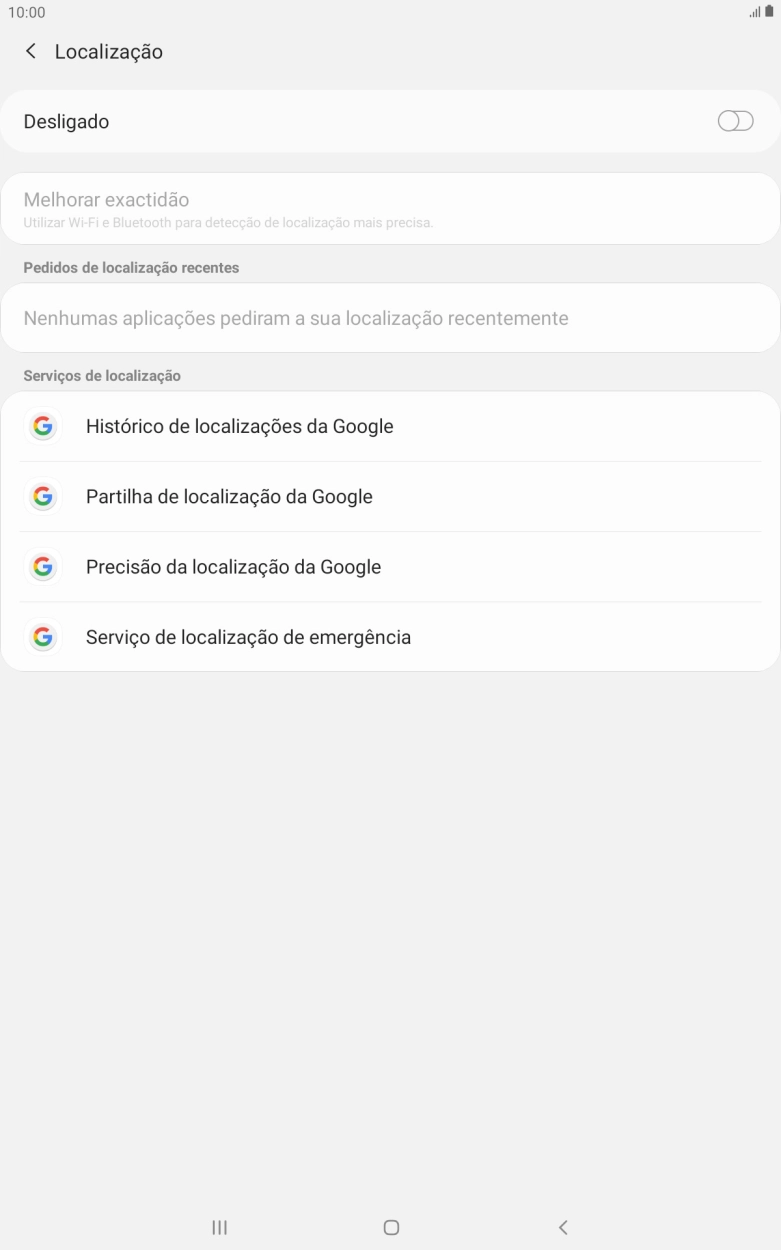Tap the Google icon next to Partilha de localização
This screenshot has width=781, height=1250.
coord(43,496)
